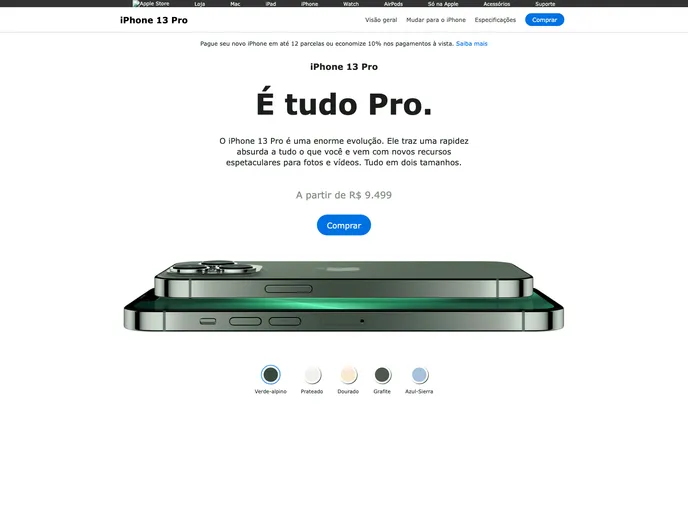Select the Grafite color swatch

point(382,375)
